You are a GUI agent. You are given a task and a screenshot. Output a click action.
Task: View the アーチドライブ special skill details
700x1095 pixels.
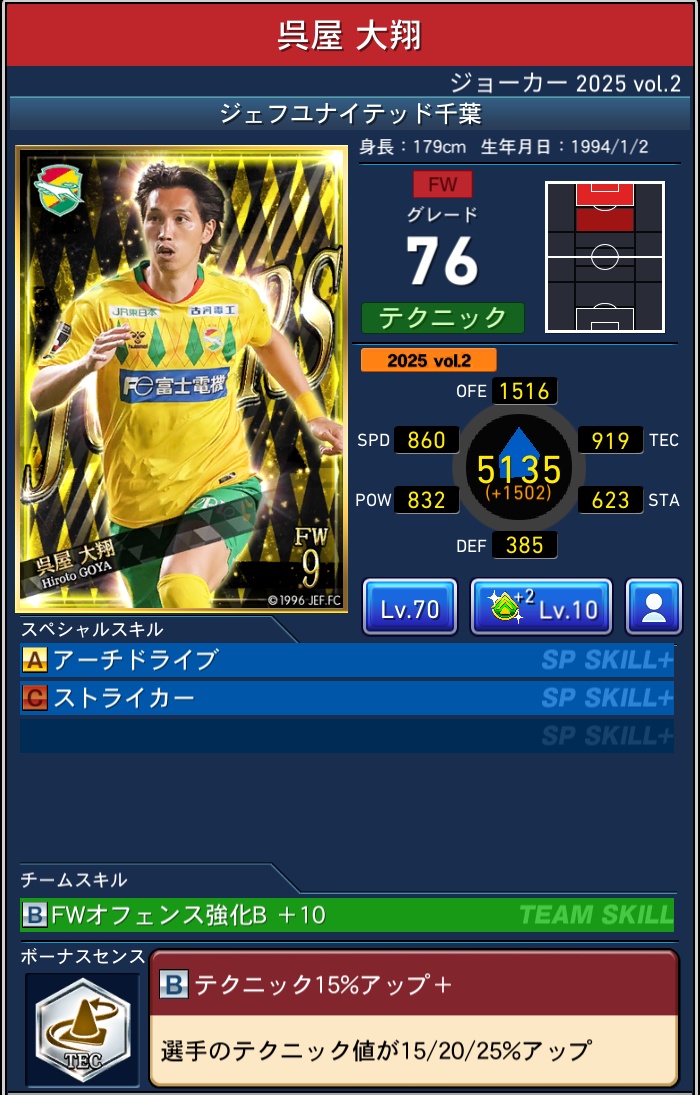pyautogui.click(x=346, y=660)
